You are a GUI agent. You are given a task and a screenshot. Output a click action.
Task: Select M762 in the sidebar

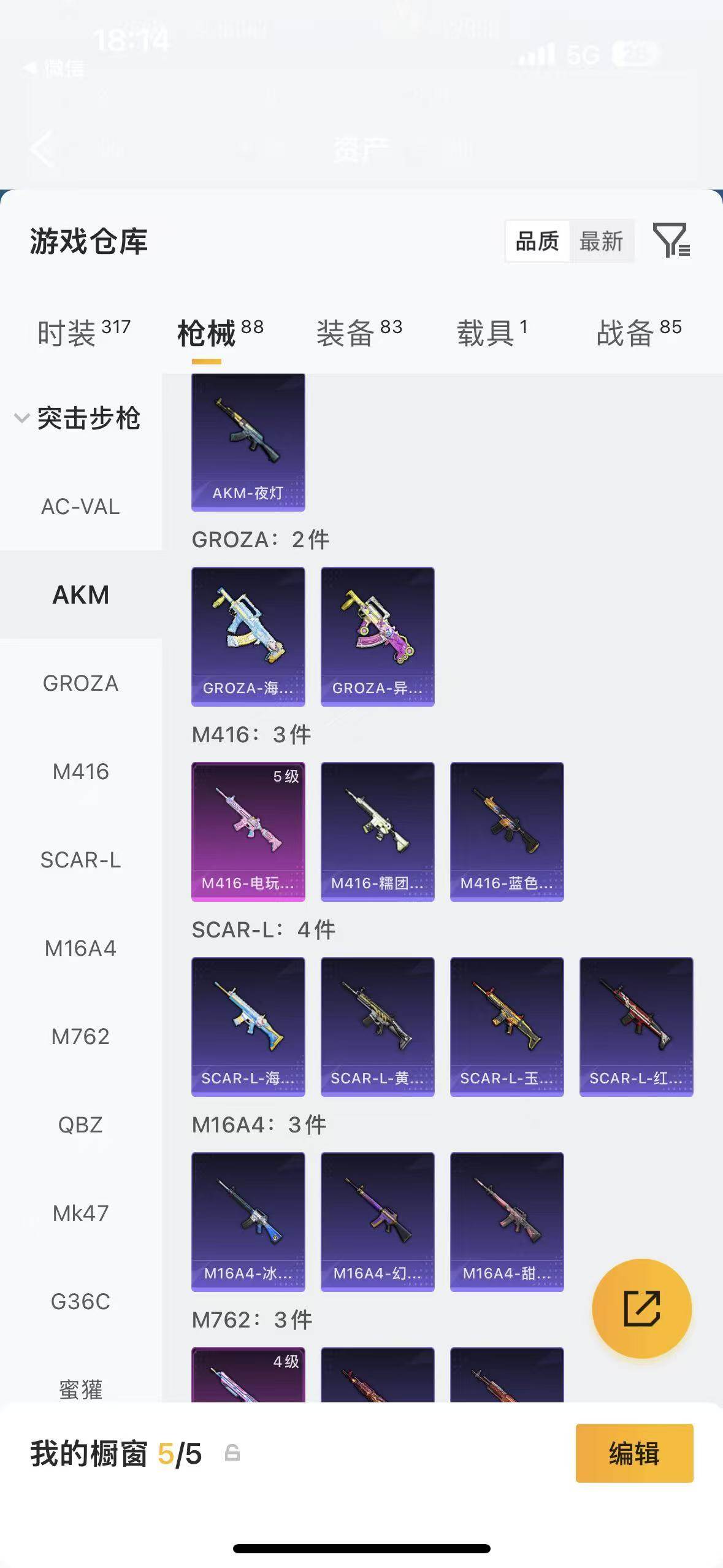coord(80,1037)
